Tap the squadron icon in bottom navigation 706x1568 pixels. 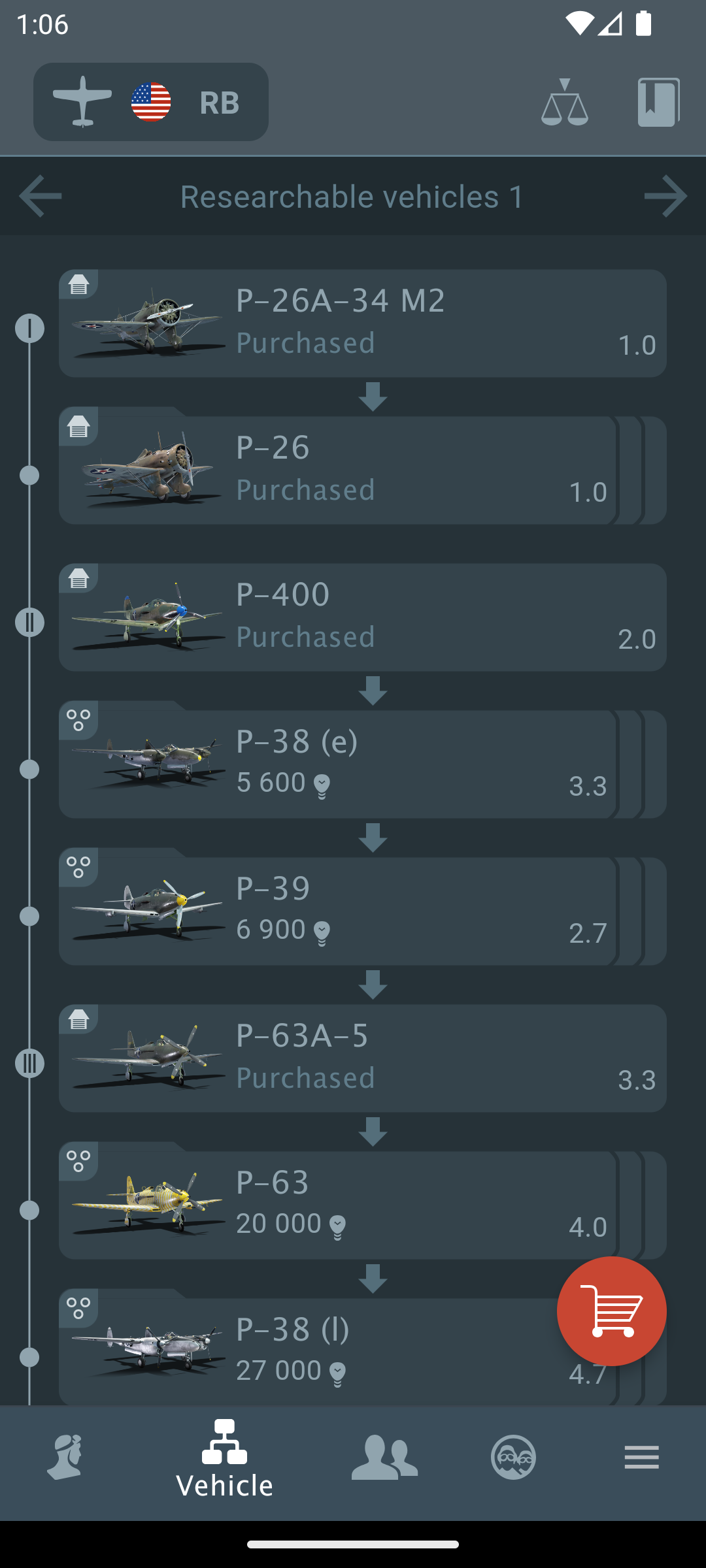384,1456
